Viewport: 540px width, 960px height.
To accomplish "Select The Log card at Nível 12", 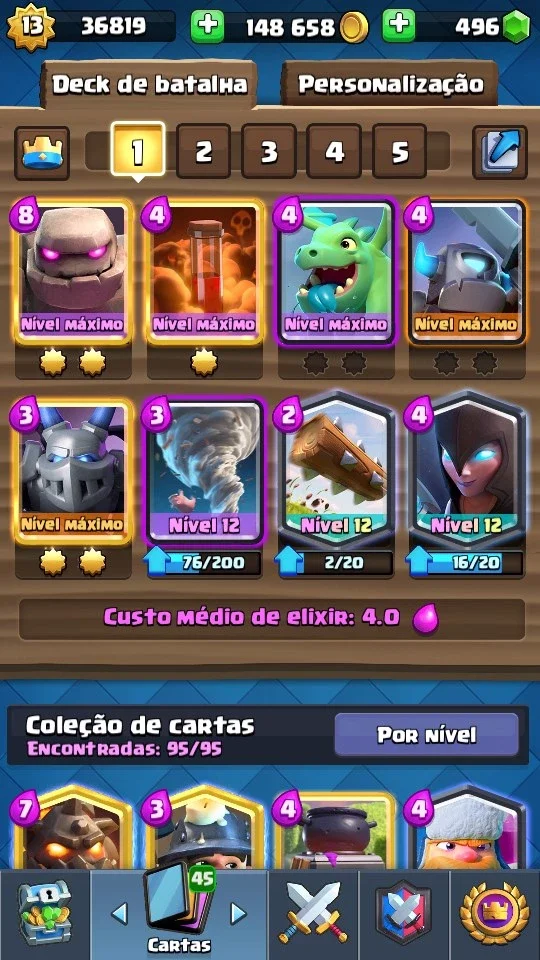I will [336, 472].
